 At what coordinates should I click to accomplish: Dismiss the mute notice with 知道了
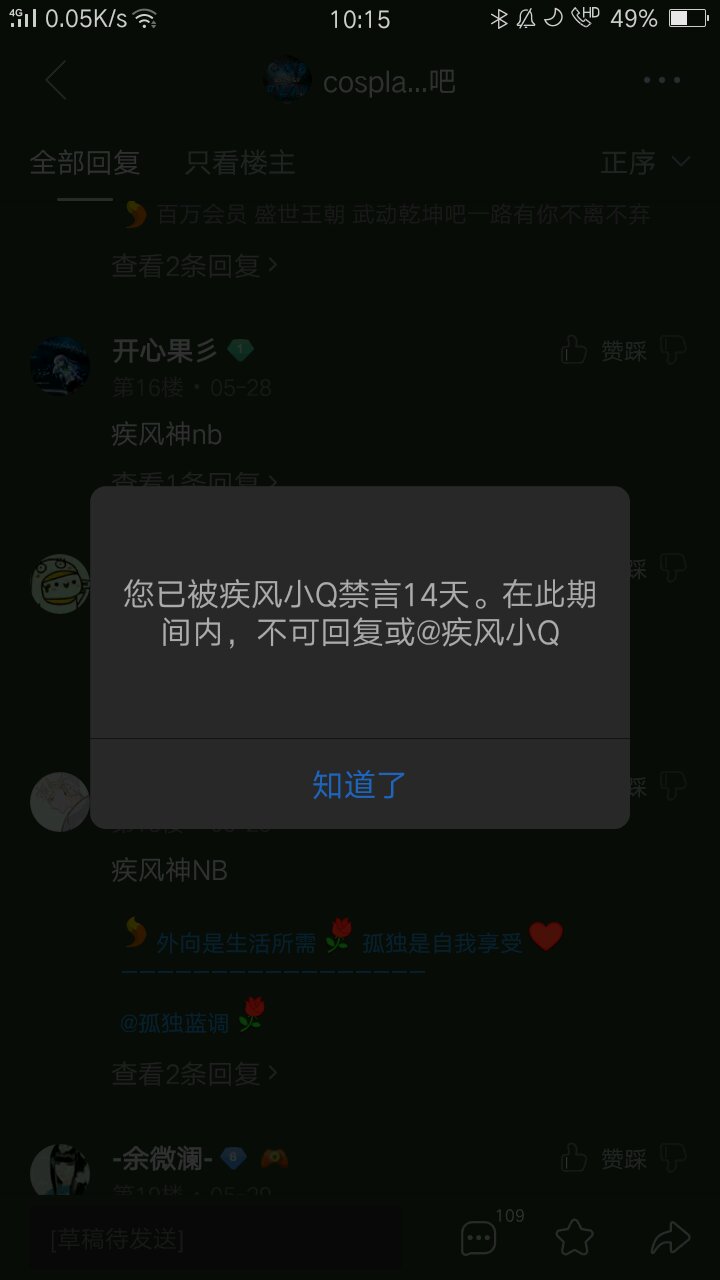coord(360,784)
